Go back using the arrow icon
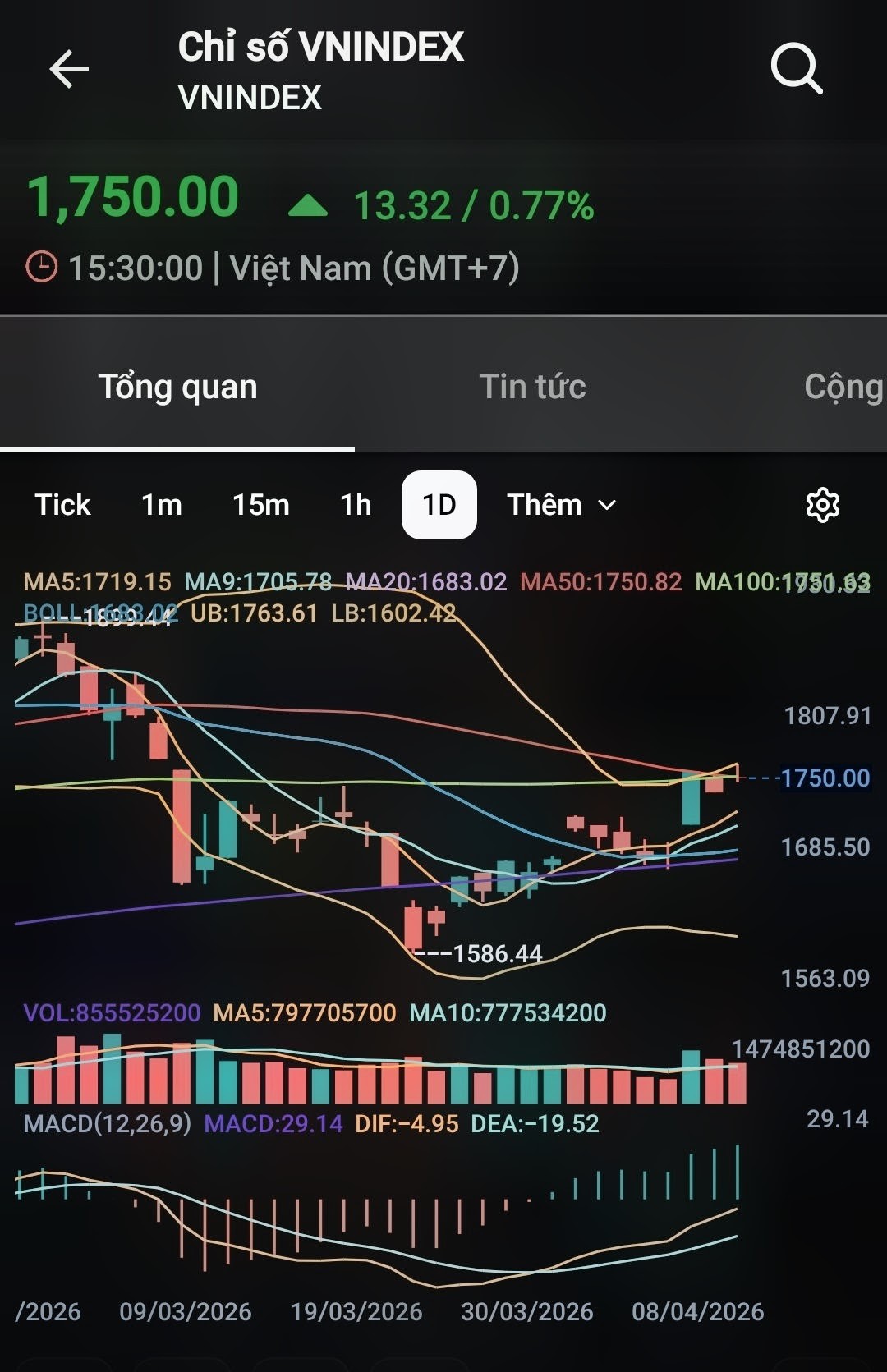 coord(69,69)
